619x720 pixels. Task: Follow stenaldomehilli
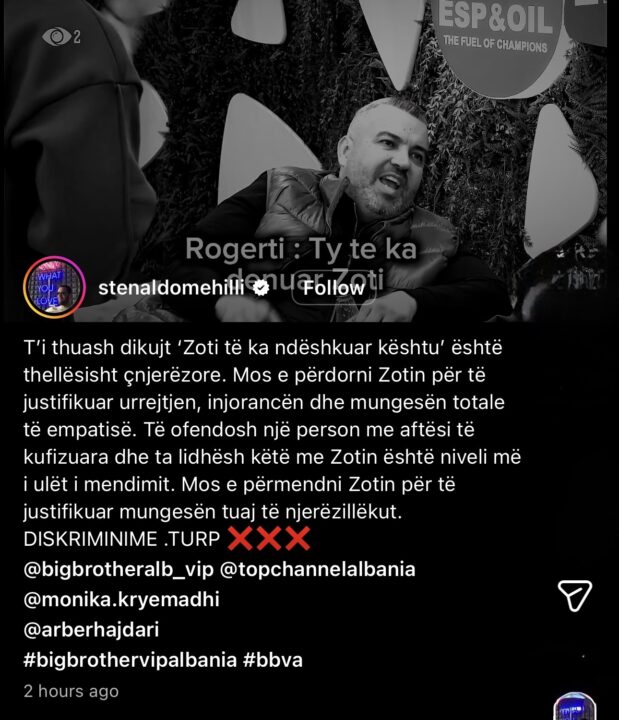(x=333, y=288)
